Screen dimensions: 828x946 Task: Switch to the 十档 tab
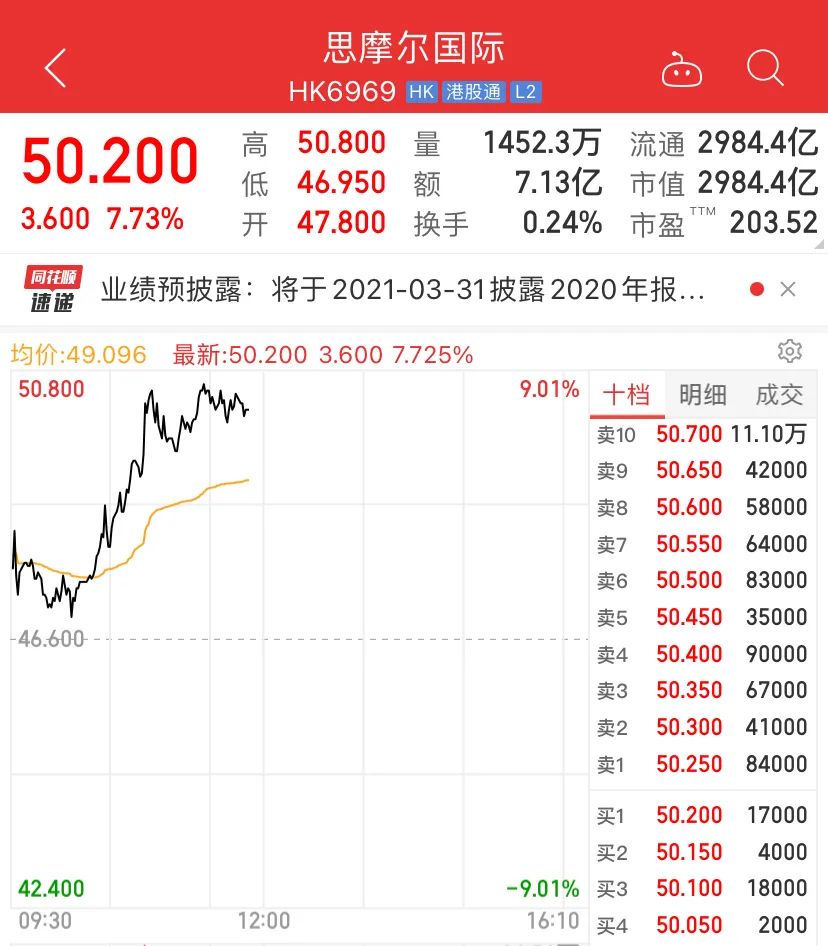(626, 395)
